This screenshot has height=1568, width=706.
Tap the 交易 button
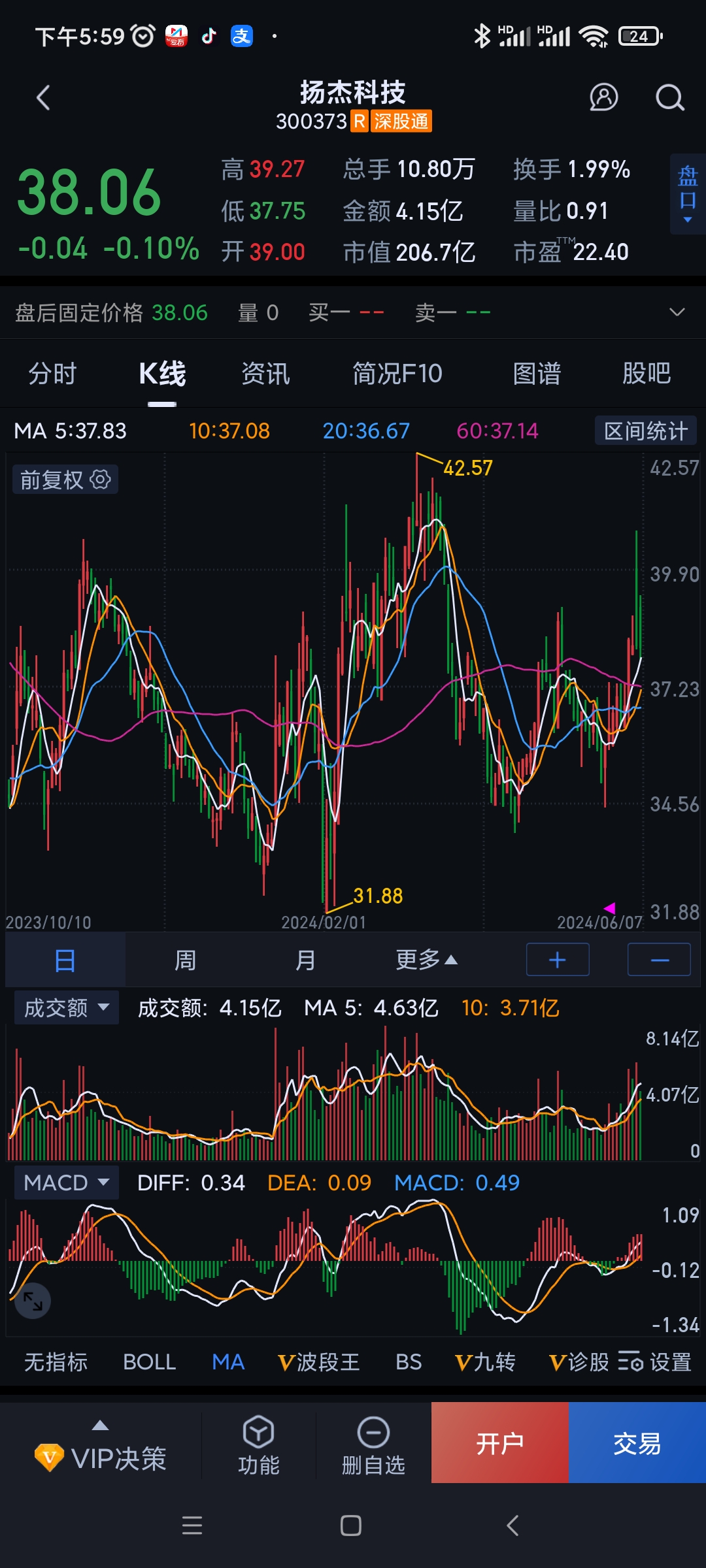point(637,1443)
